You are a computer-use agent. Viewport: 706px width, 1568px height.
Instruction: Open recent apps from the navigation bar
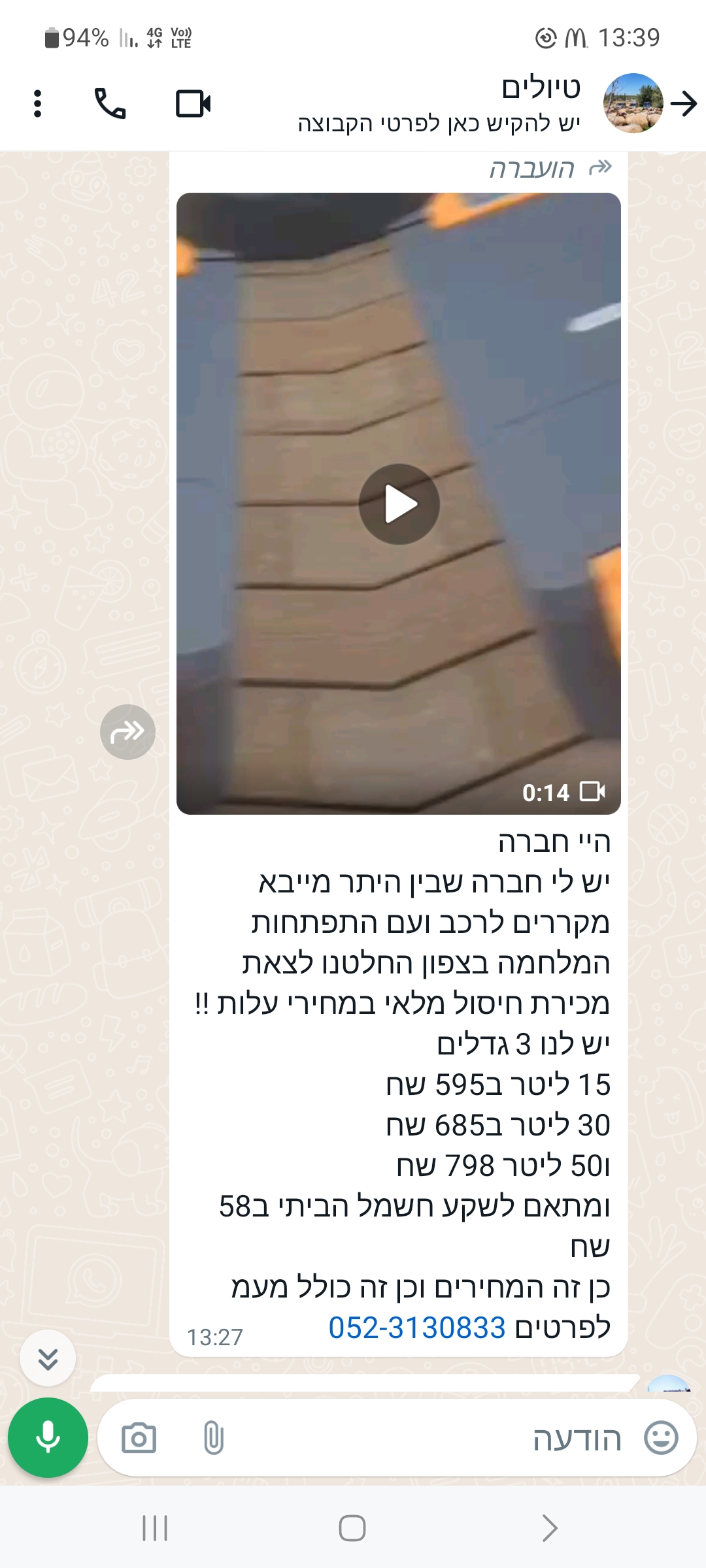(155, 1528)
